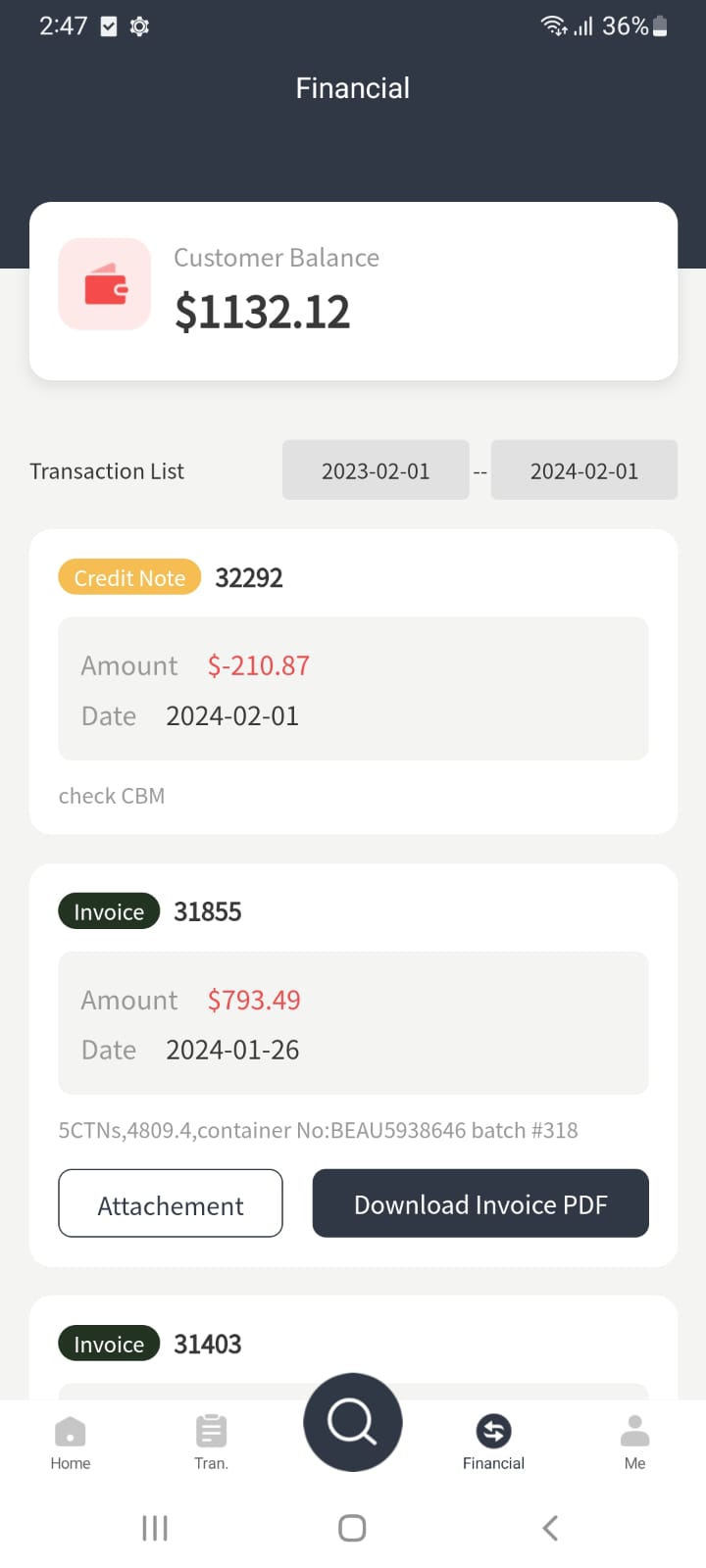Switch to the Tran. tab
This screenshot has width=706, height=1568.
pos(211,1443)
